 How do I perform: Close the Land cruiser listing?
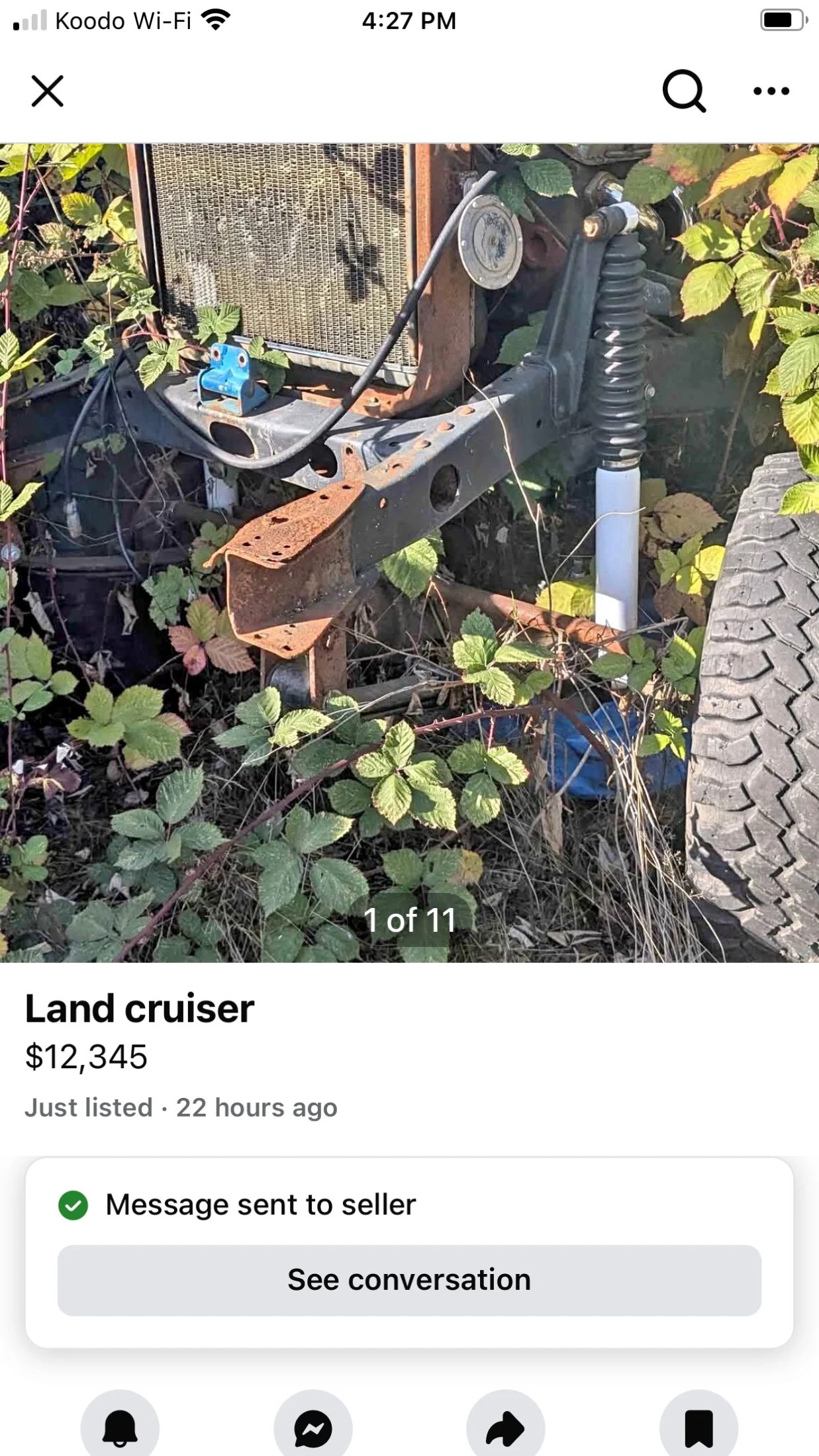pos(47,91)
